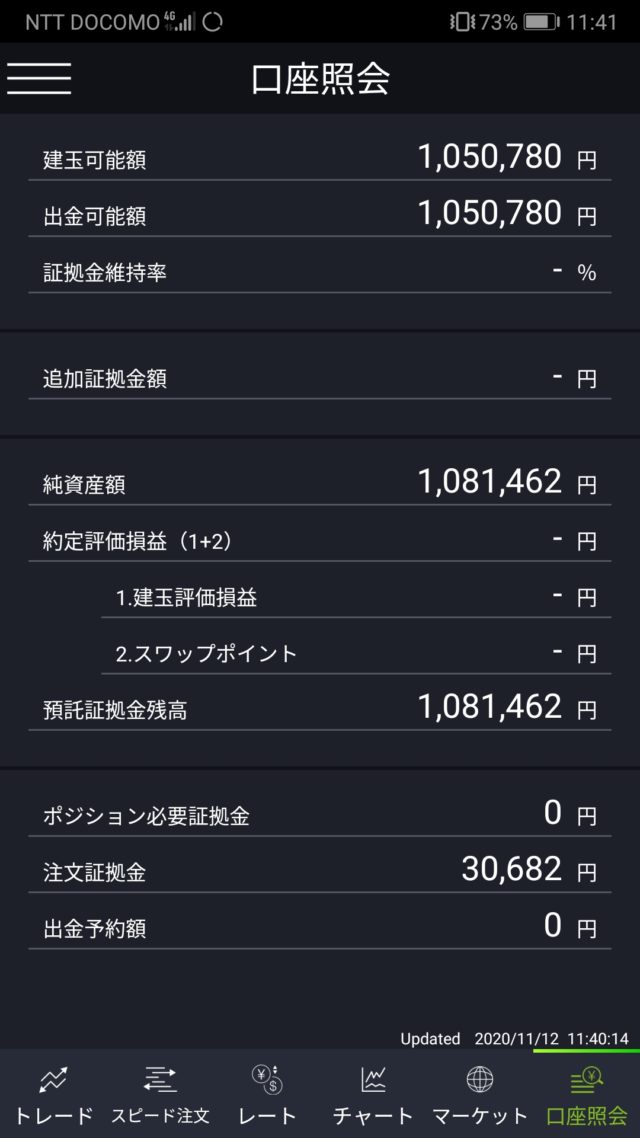Open the hamburger drawer menu
This screenshot has width=640, height=1138.
click(39, 78)
